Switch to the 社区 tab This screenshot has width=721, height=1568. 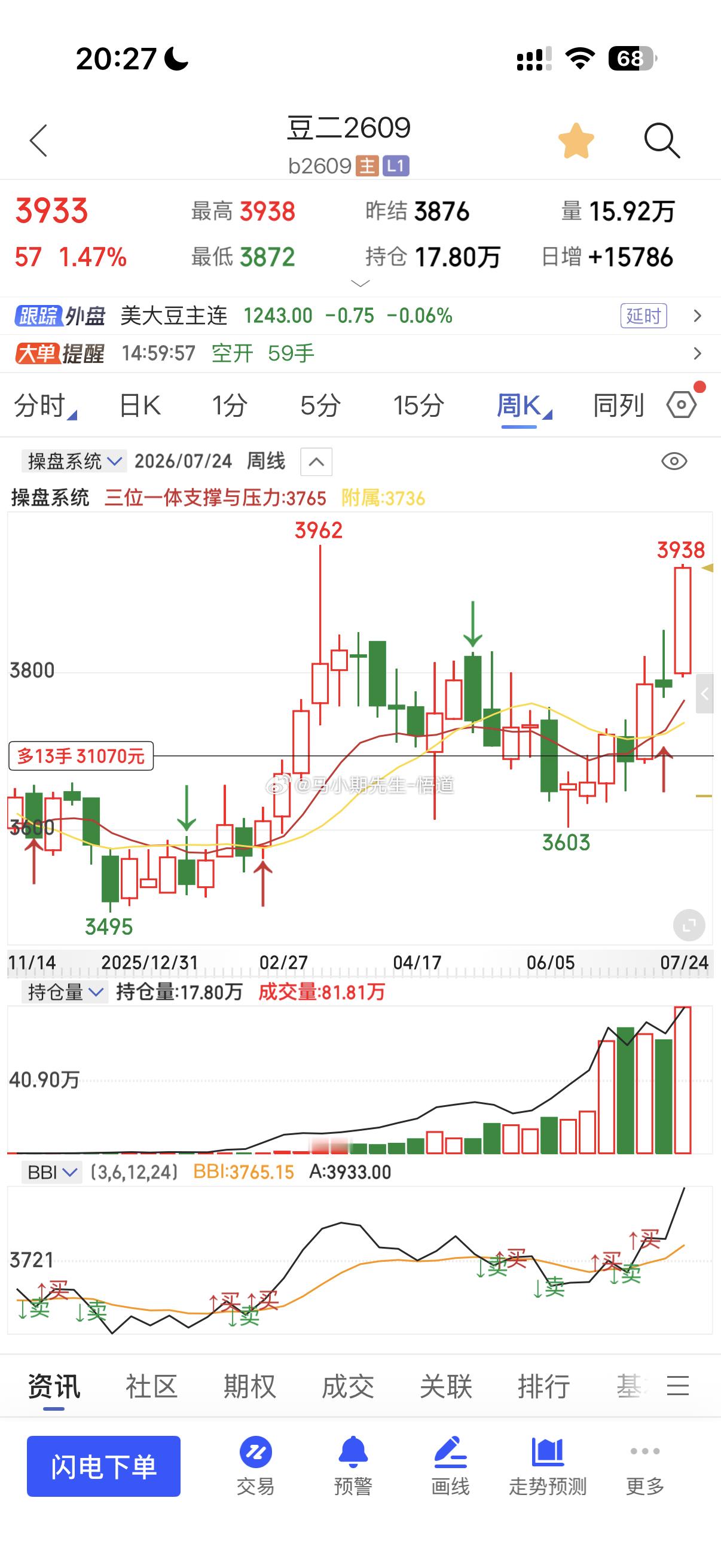(x=151, y=1387)
